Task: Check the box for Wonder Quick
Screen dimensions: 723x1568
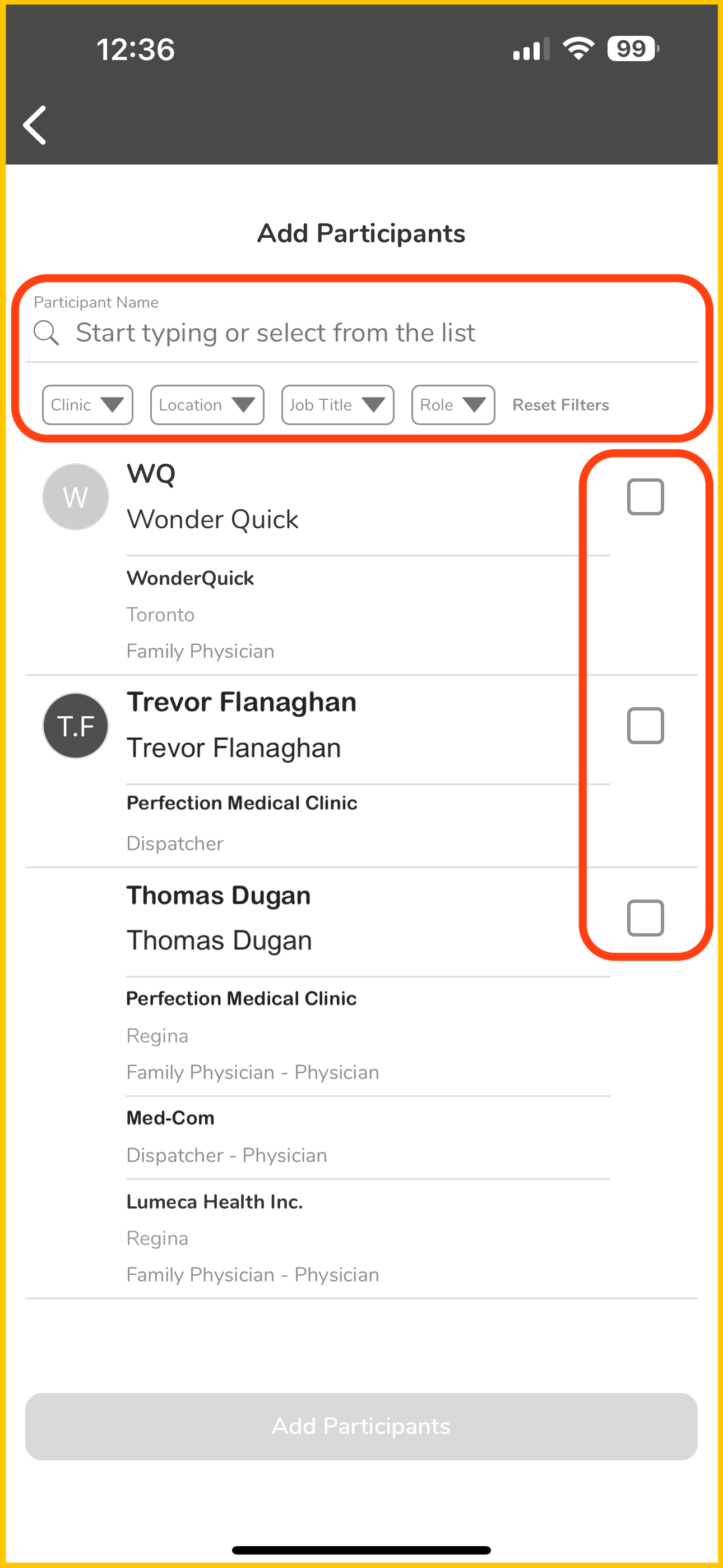Action: pos(645,497)
